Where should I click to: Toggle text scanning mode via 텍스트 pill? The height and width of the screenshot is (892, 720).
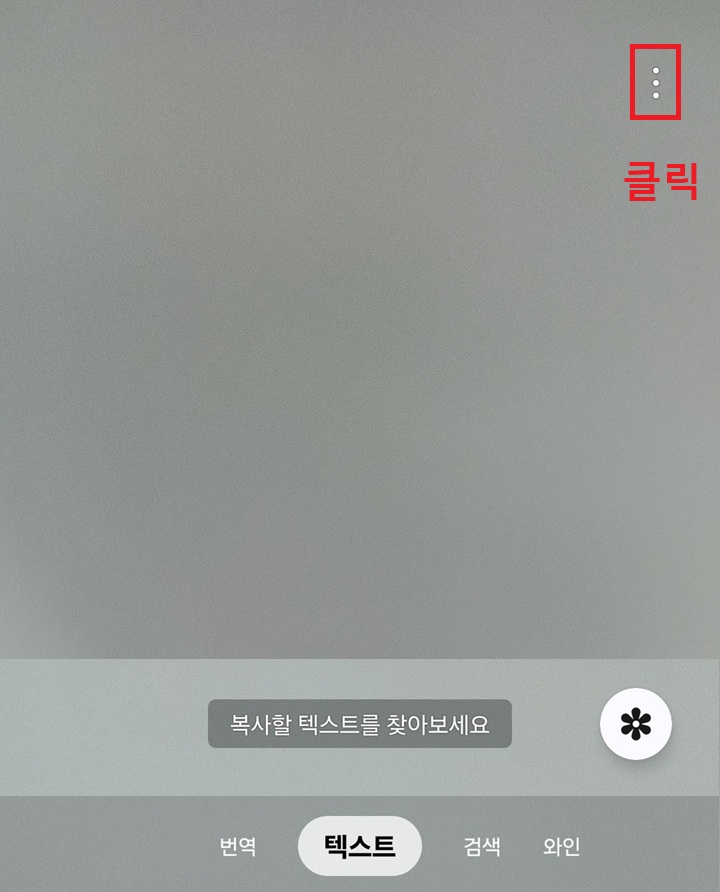pos(361,846)
